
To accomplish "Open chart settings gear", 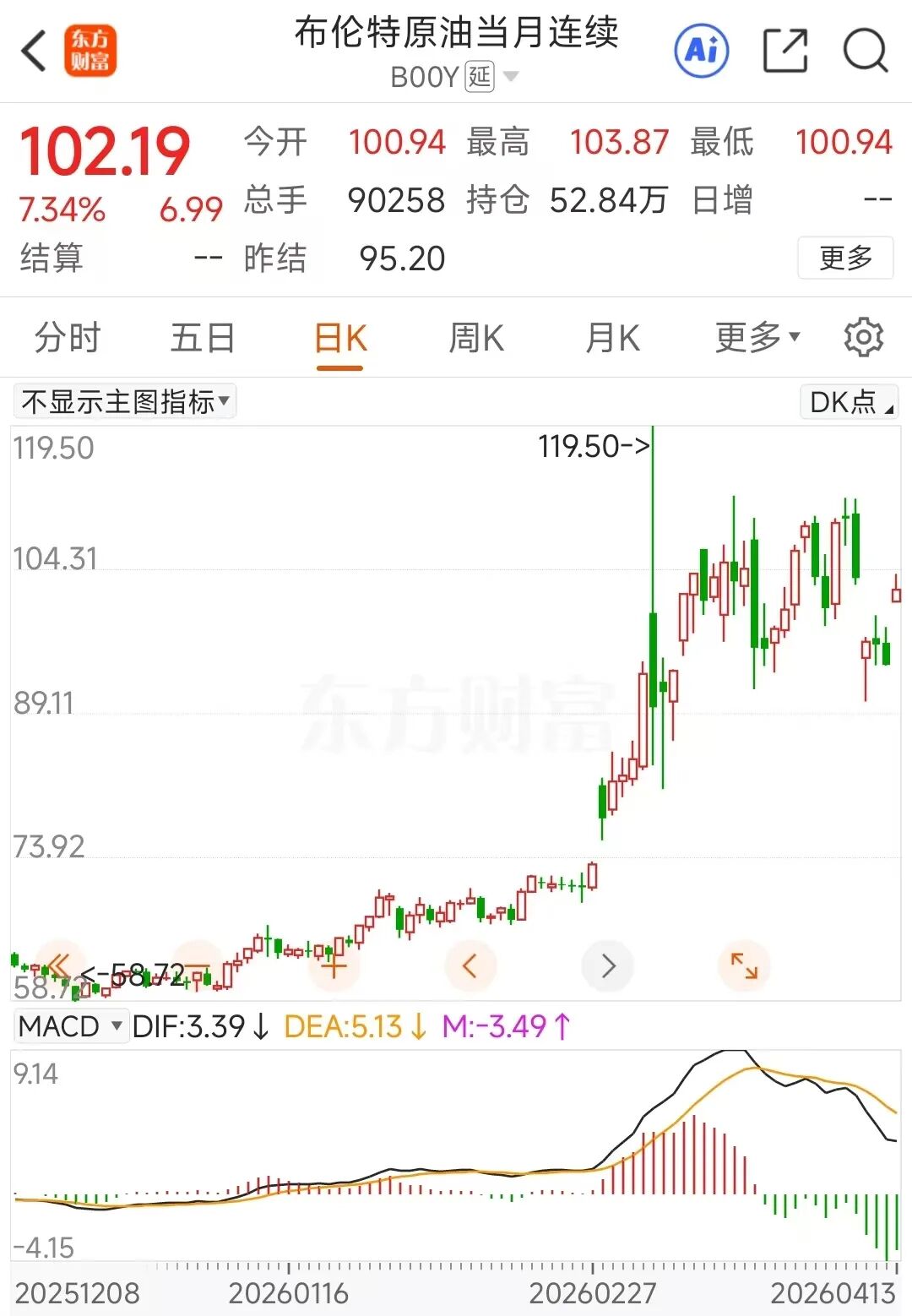I will coord(863,339).
